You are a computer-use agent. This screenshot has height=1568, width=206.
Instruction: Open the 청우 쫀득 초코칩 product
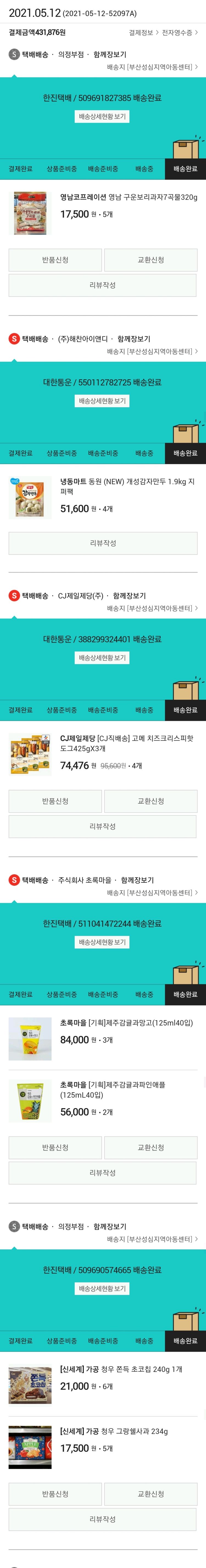(x=121, y=1369)
